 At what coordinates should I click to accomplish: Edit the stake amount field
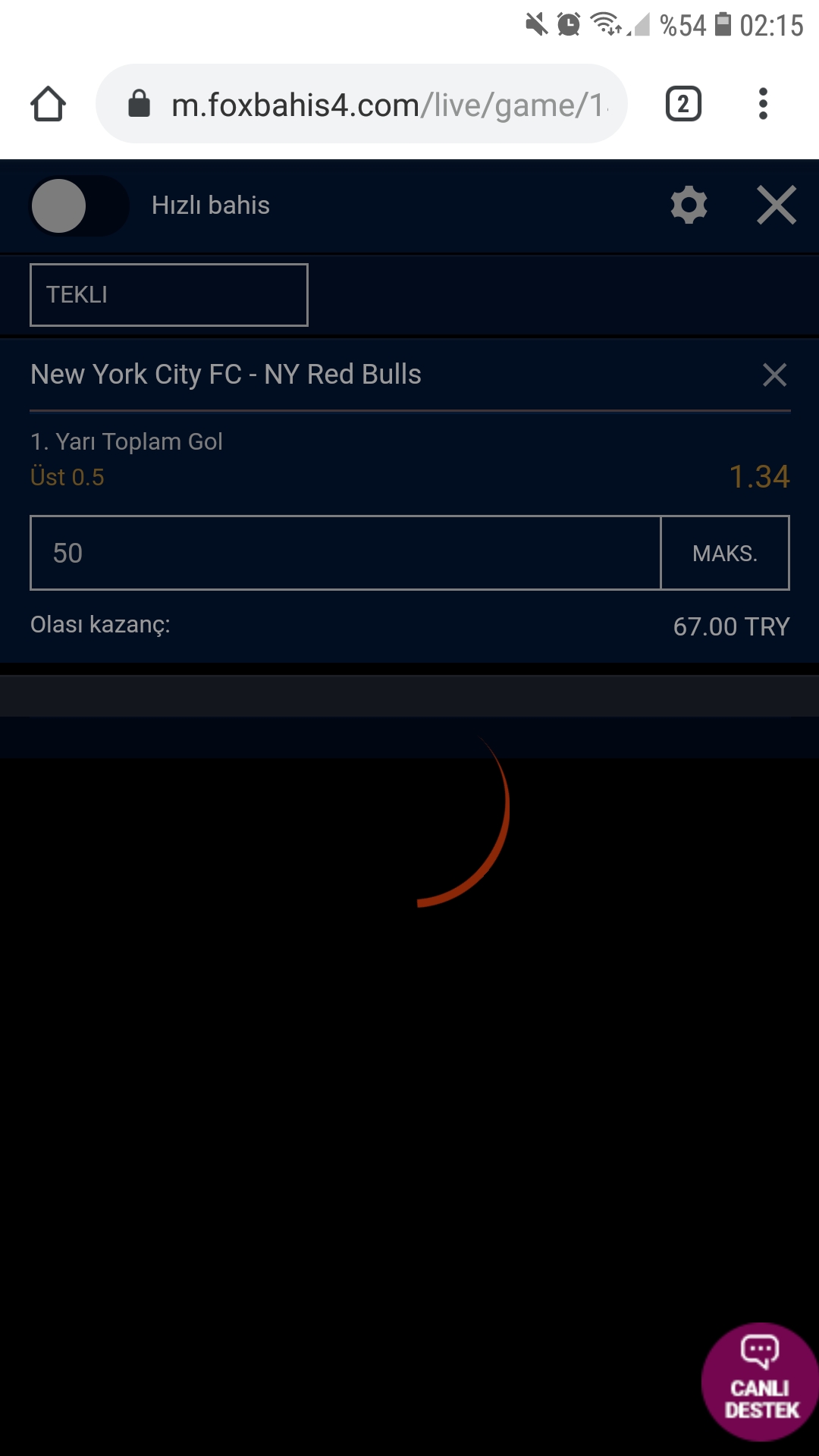click(x=345, y=553)
